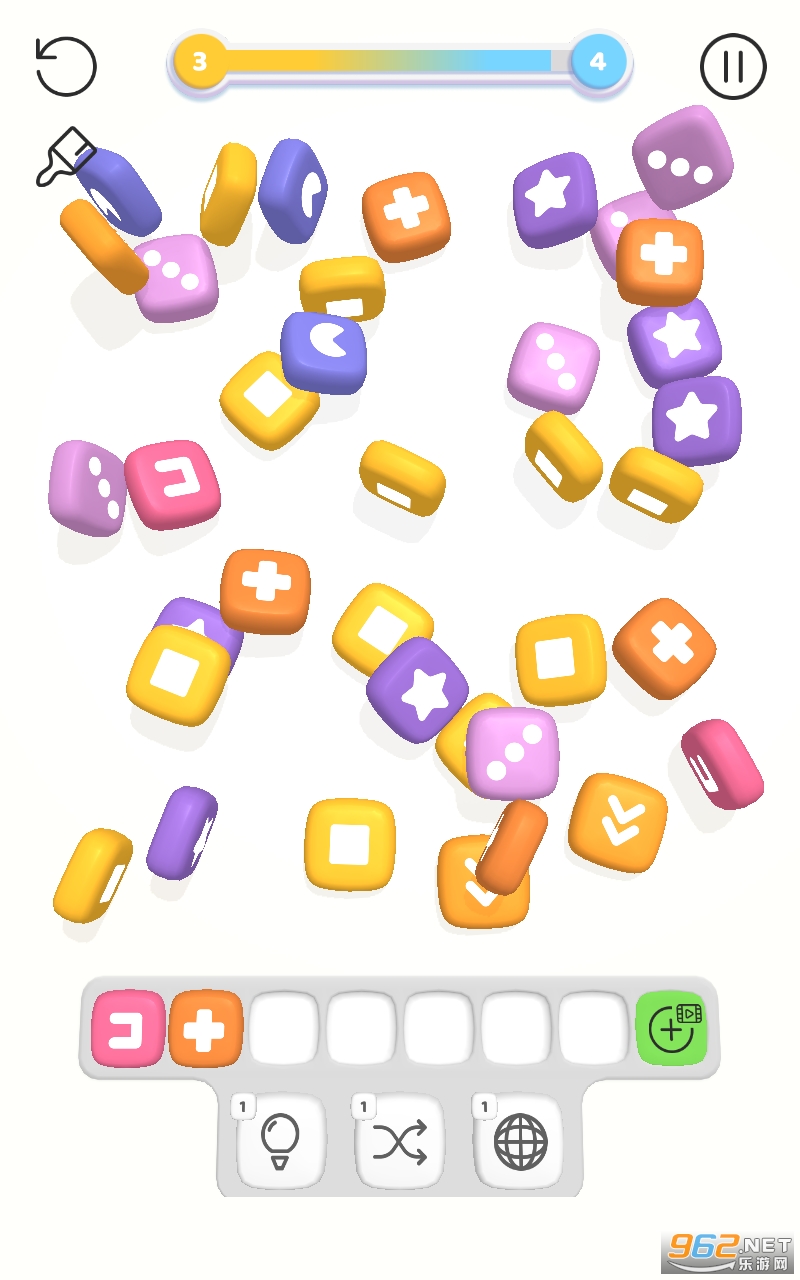Pick the pink bracket tile on the board
The width and height of the screenshot is (800, 1280).
(x=172, y=484)
